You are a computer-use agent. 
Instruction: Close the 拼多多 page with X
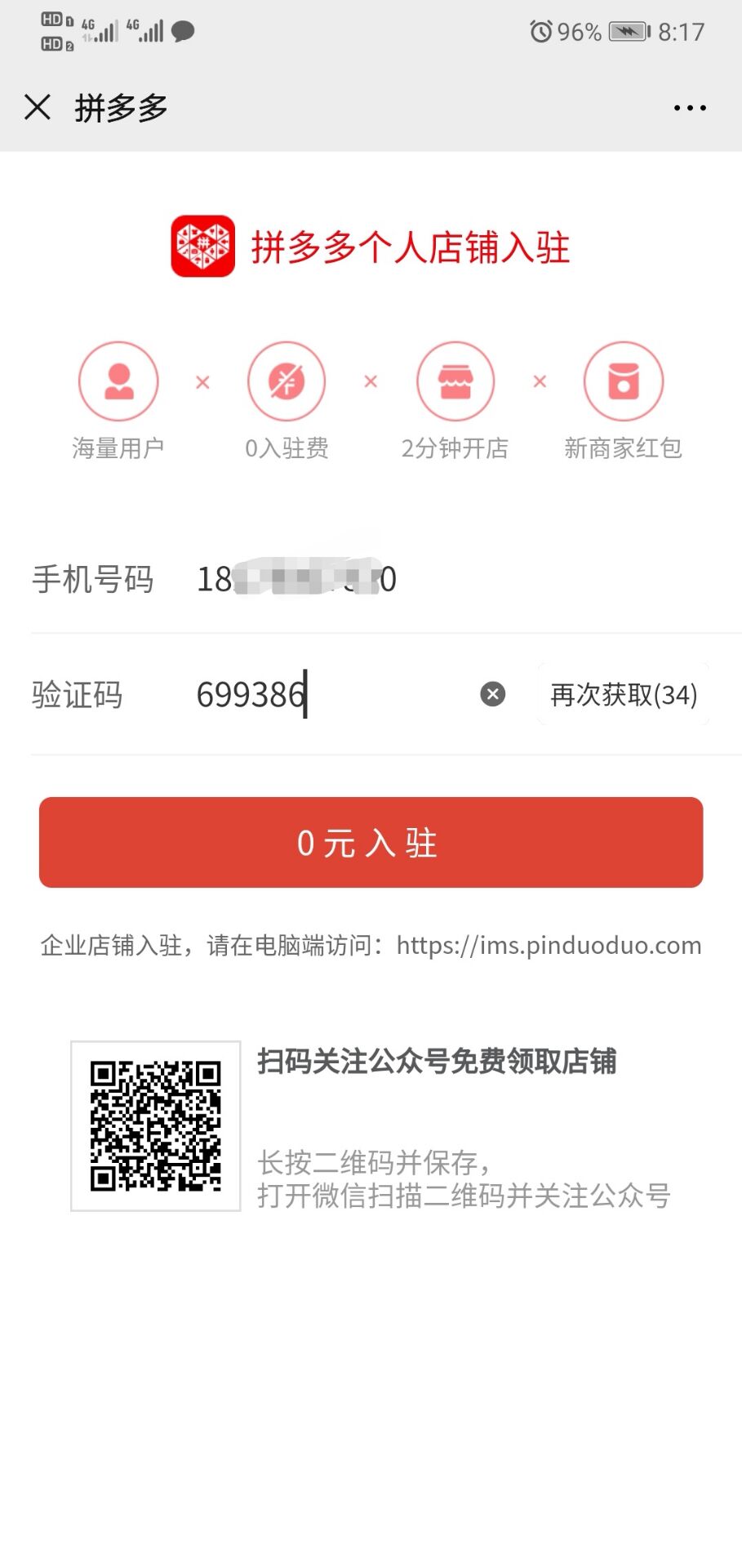click(38, 107)
